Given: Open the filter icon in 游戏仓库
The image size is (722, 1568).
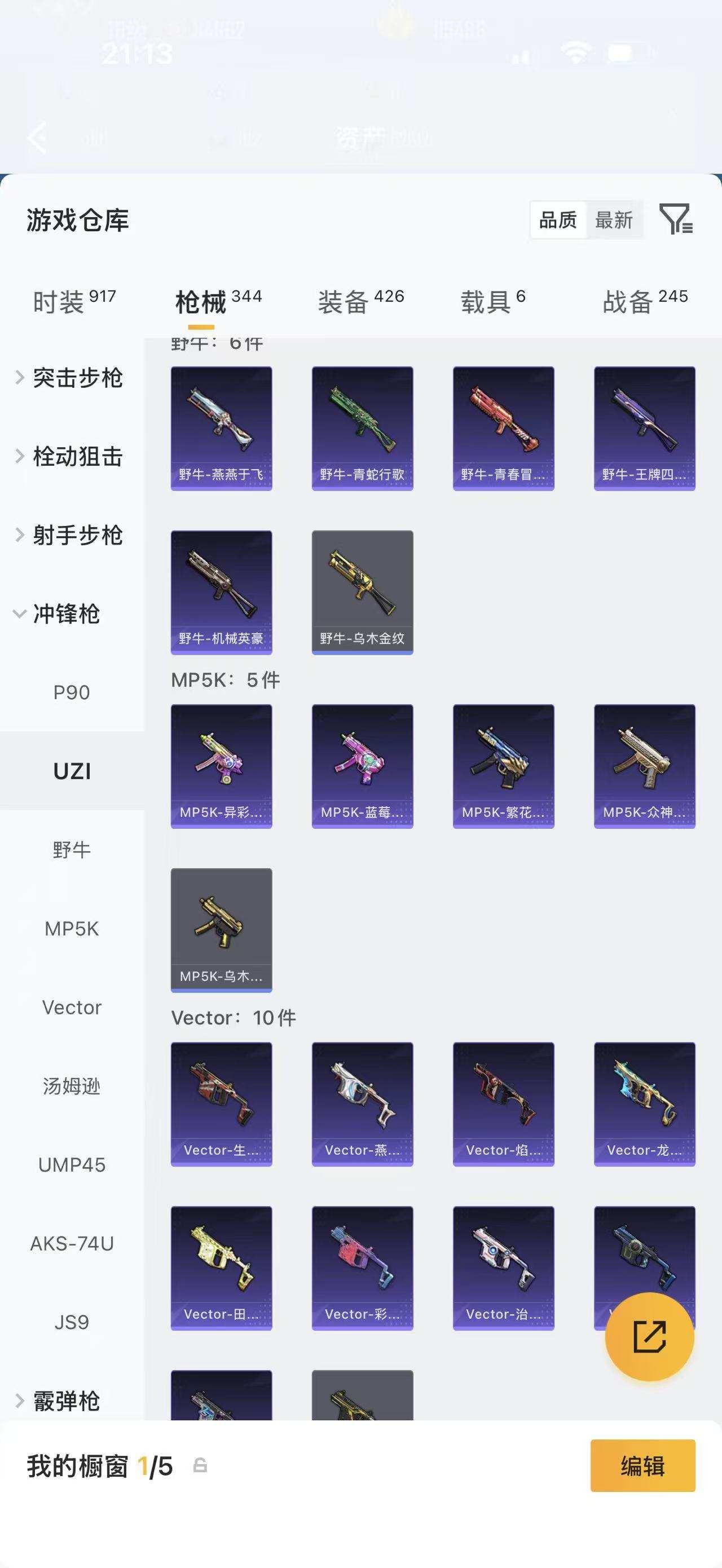Looking at the screenshot, I should (x=676, y=219).
